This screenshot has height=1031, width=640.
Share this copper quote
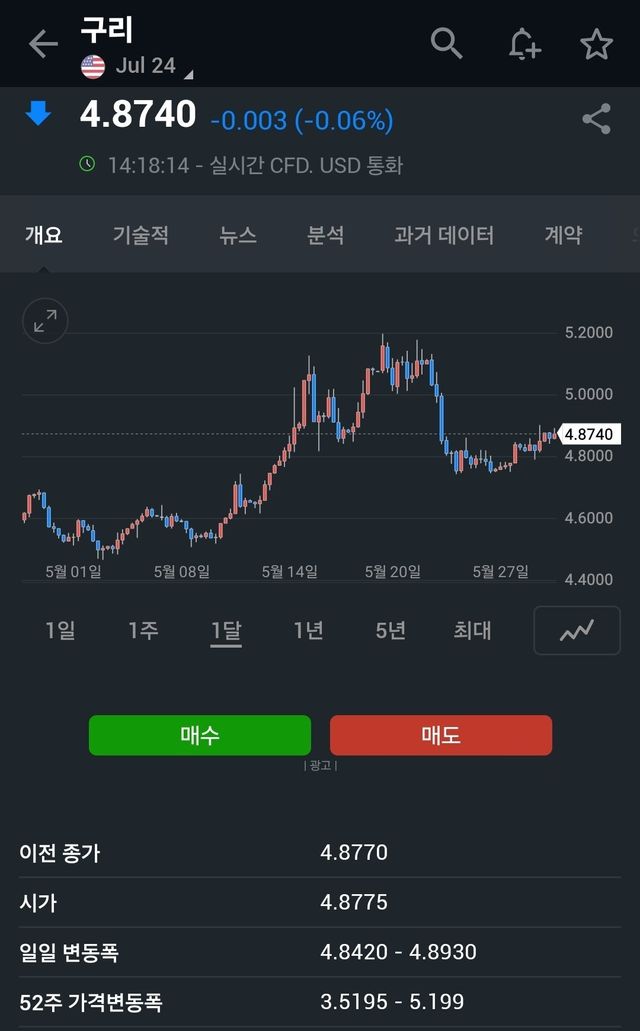[x=596, y=119]
